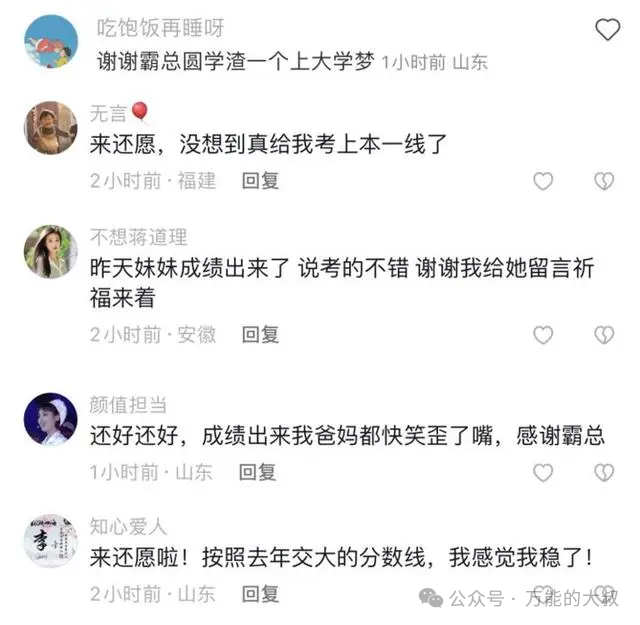Open 知心爱人's profile avatar
The width and height of the screenshot is (640, 625).
point(50,542)
